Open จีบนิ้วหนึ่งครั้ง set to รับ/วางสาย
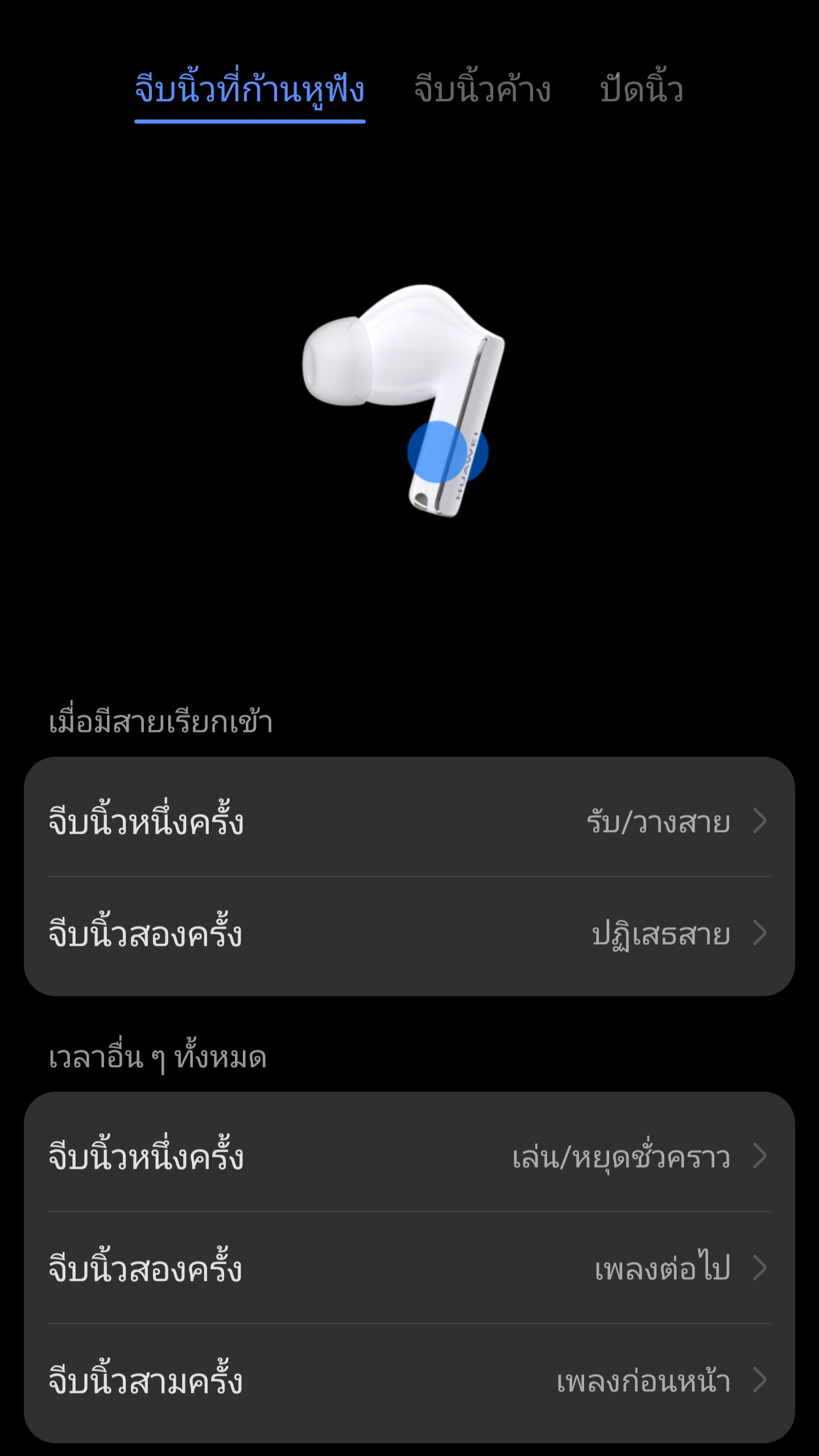The height and width of the screenshot is (1456, 819). click(409, 821)
